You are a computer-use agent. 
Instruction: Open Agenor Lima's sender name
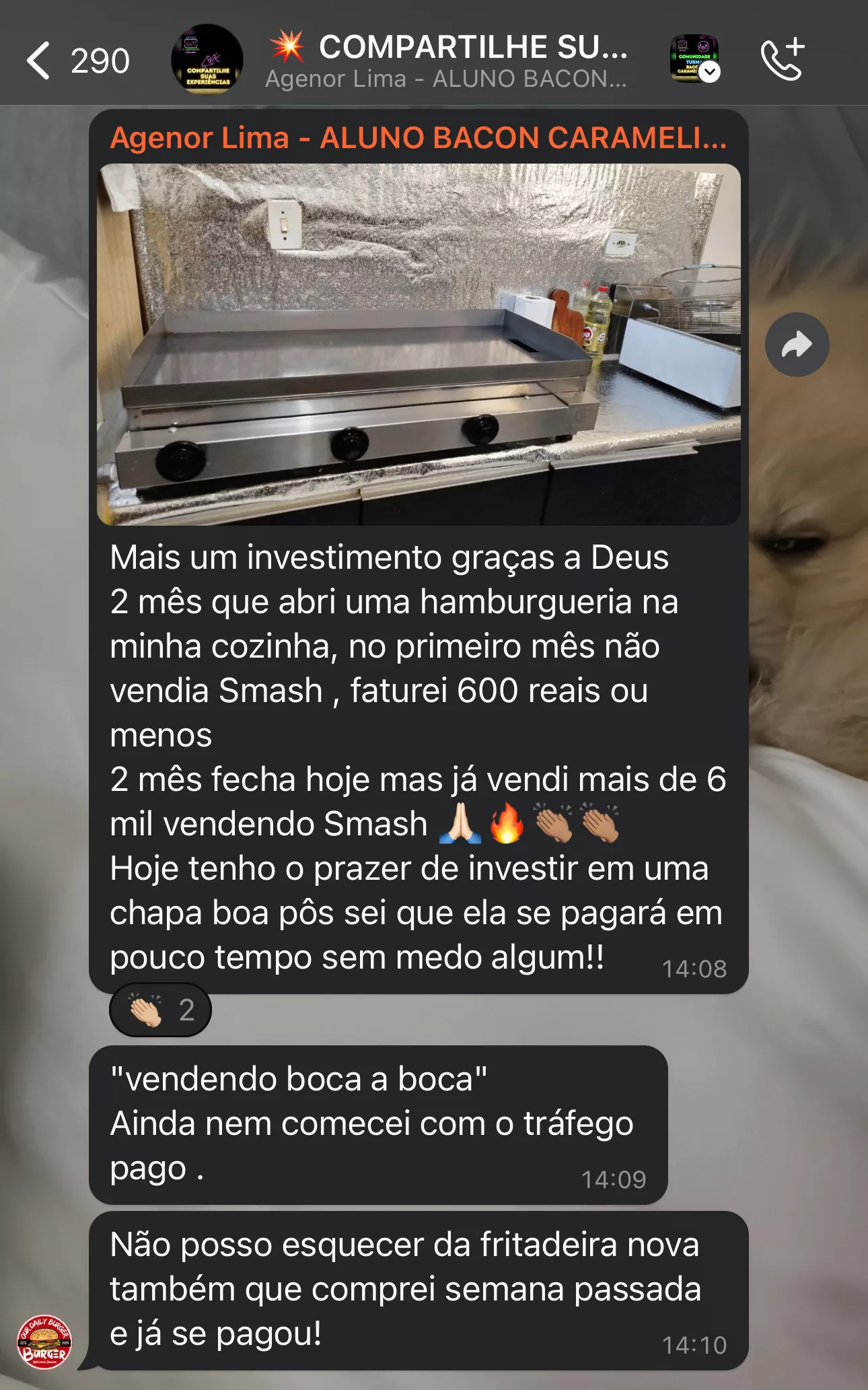417,138
